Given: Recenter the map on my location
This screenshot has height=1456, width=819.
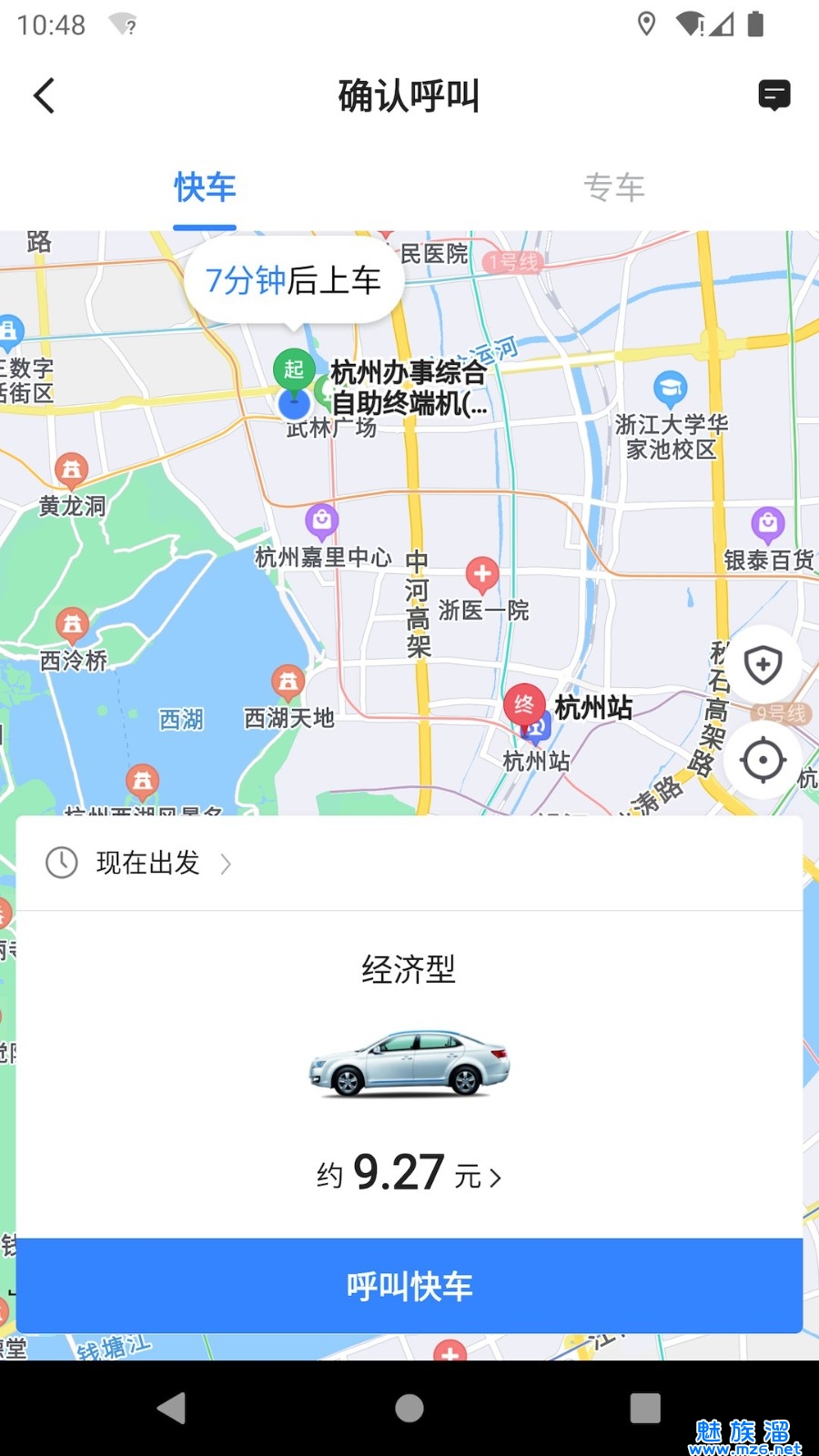Looking at the screenshot, I should click(x=763, y=760).
